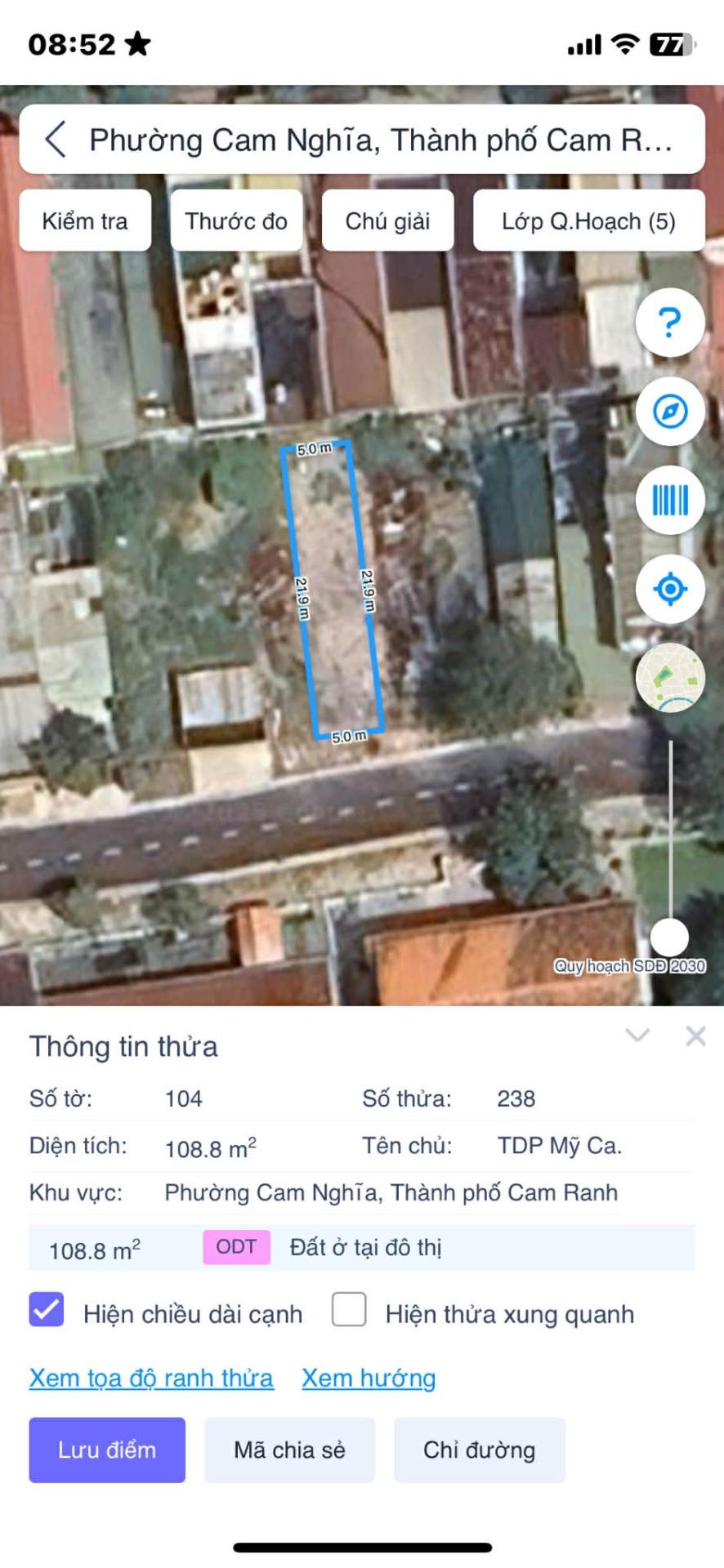Go back with the arrow icon

click(x=56, y=140)
